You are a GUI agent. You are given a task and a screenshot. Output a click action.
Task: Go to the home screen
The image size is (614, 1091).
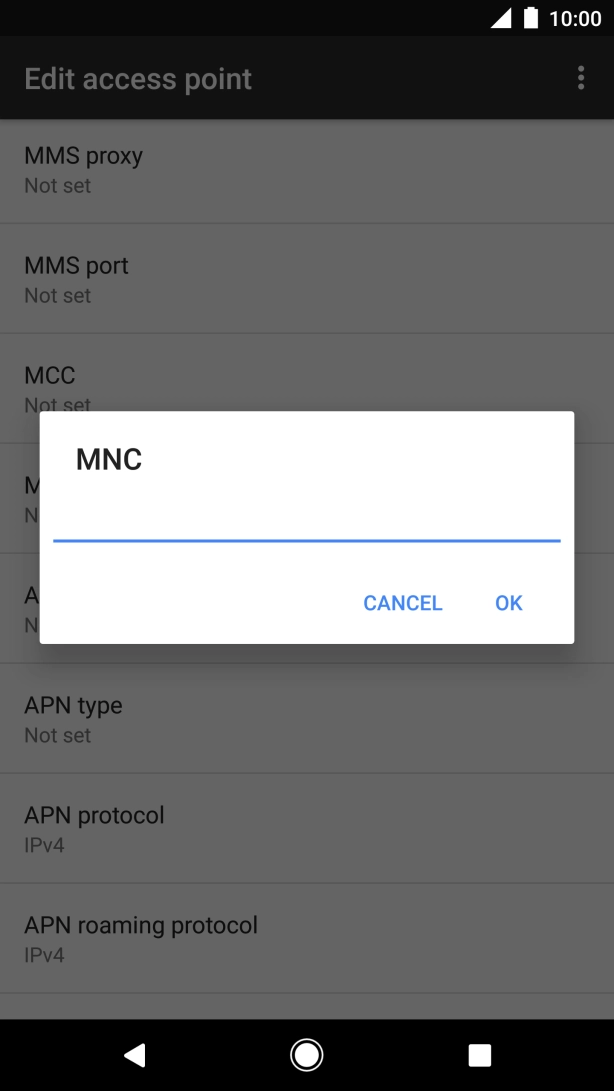(x=306, y=1054)
